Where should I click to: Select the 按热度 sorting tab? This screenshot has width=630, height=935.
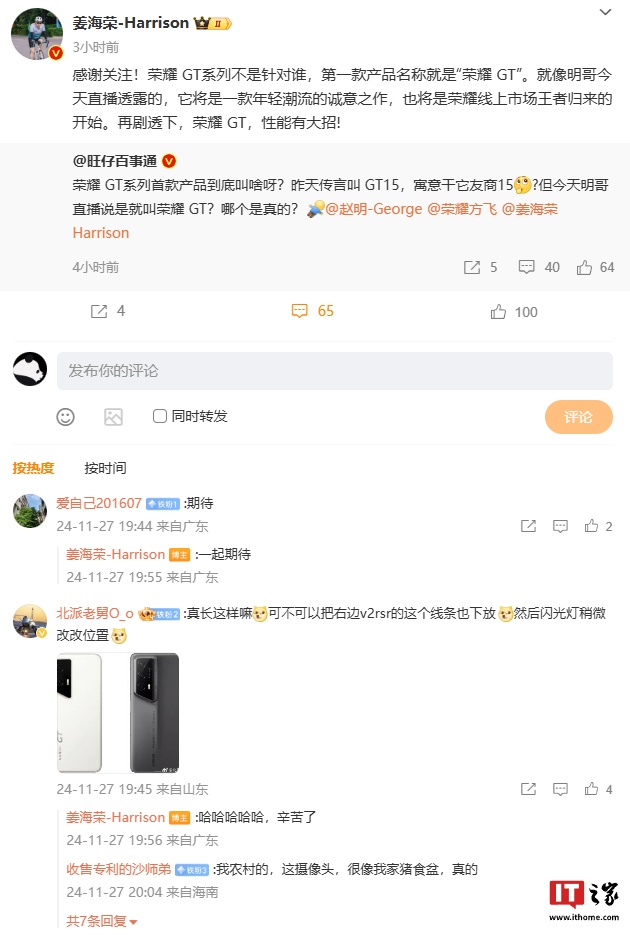coord(33,468)
